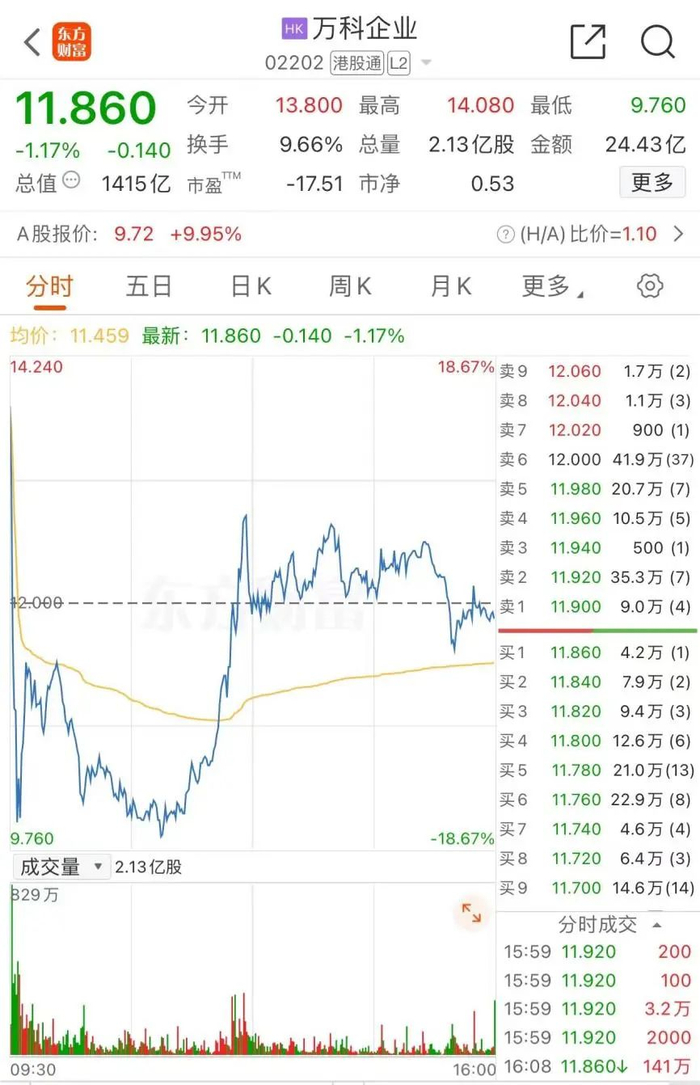The width and height of the screenshot is (700, 1085).
Task: Open the search magnifier
Action: (x=658, y=42)
